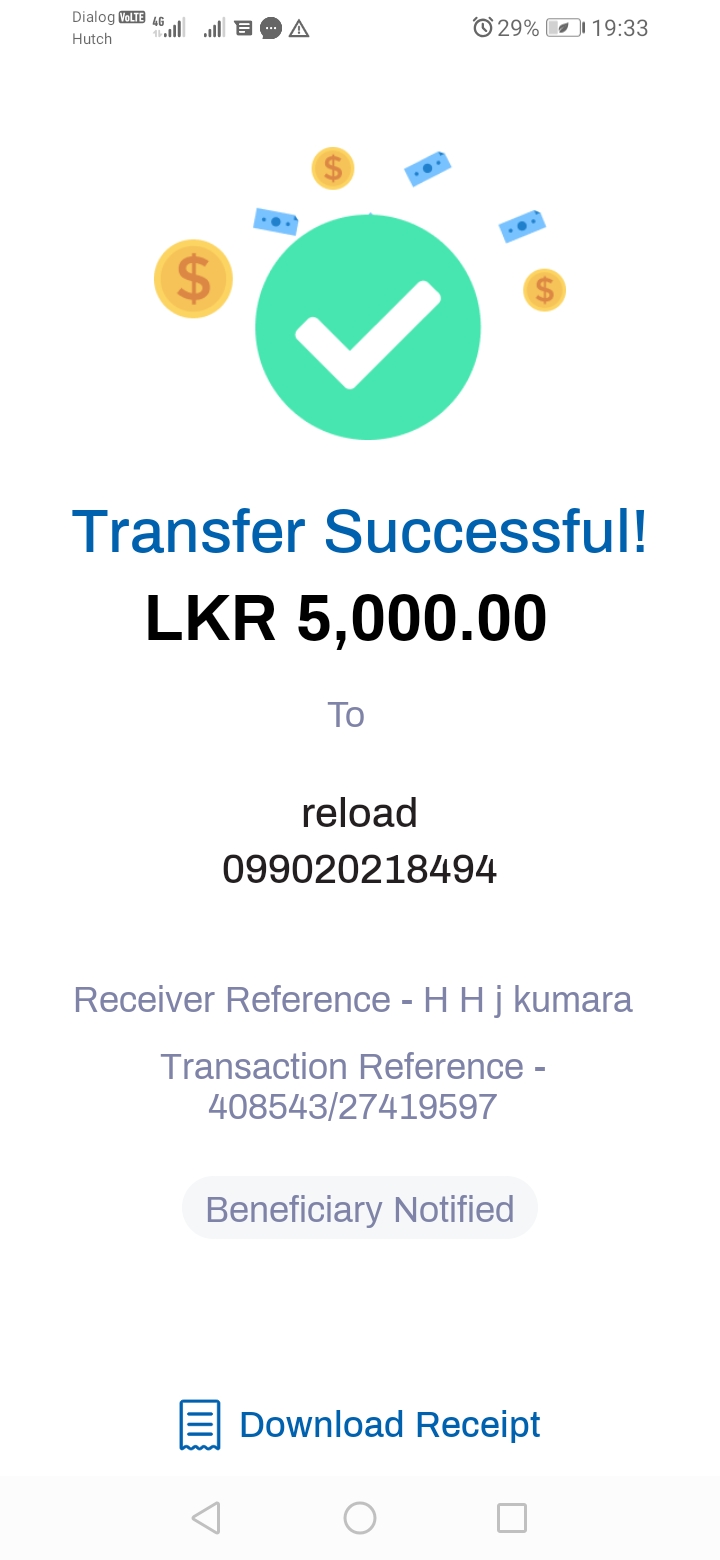Image resolution: width=720 pixels, height=1560 pixels.
Task: Return to the home screen
Action: tap(360, 1518)
